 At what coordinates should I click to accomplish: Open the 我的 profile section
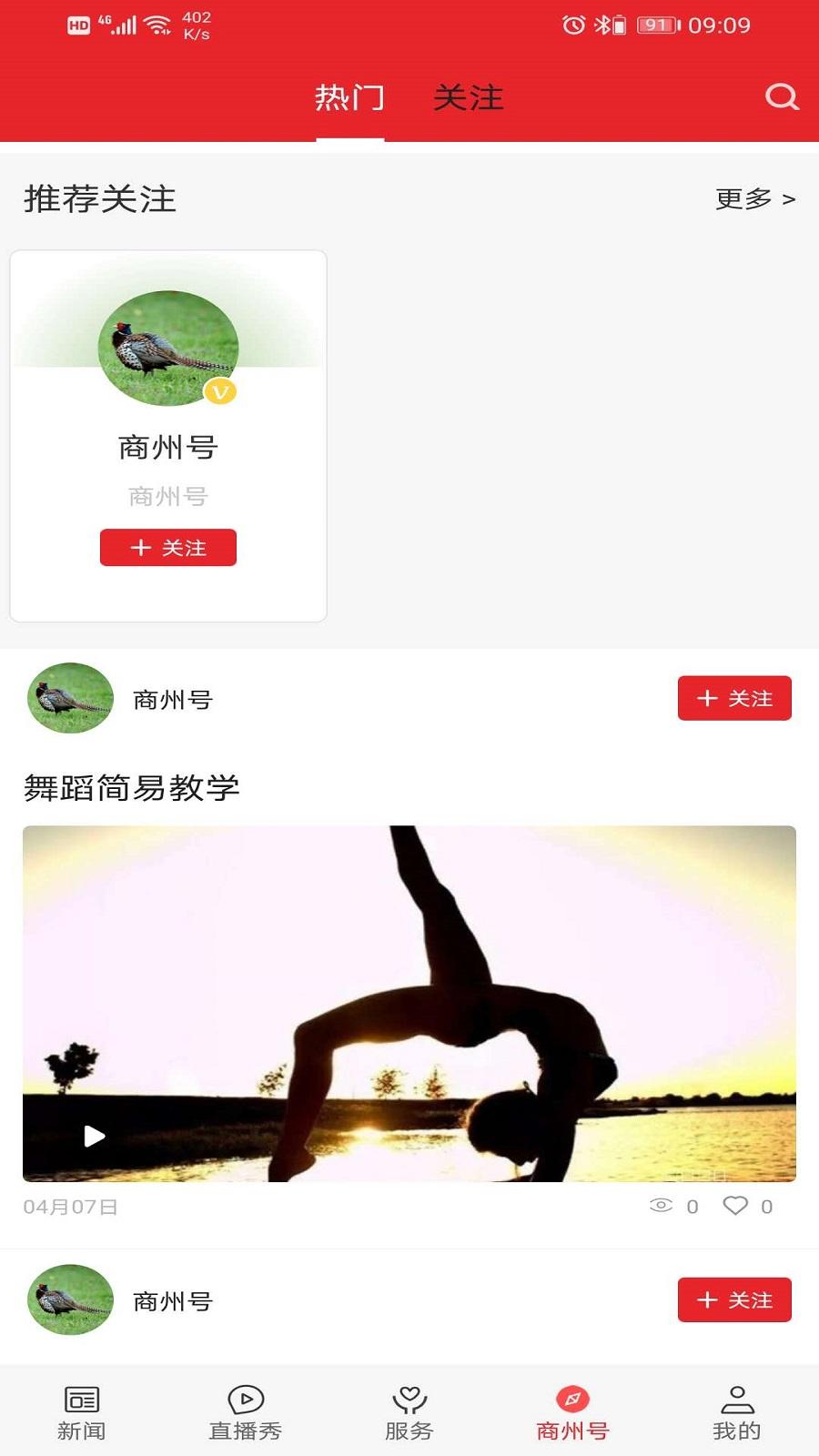pyautogui.click(x=736, y=1406)
